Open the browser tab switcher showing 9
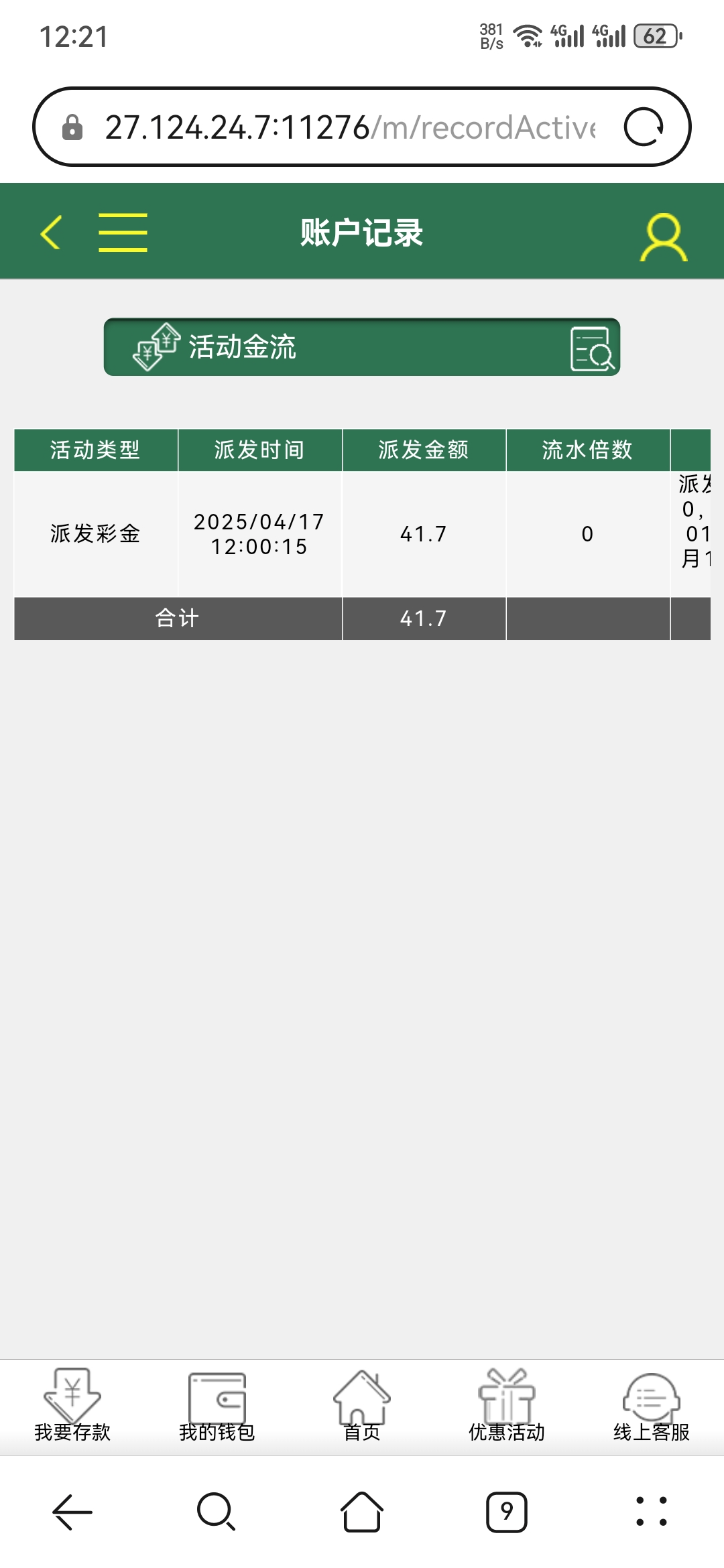 click(507, 1512)
